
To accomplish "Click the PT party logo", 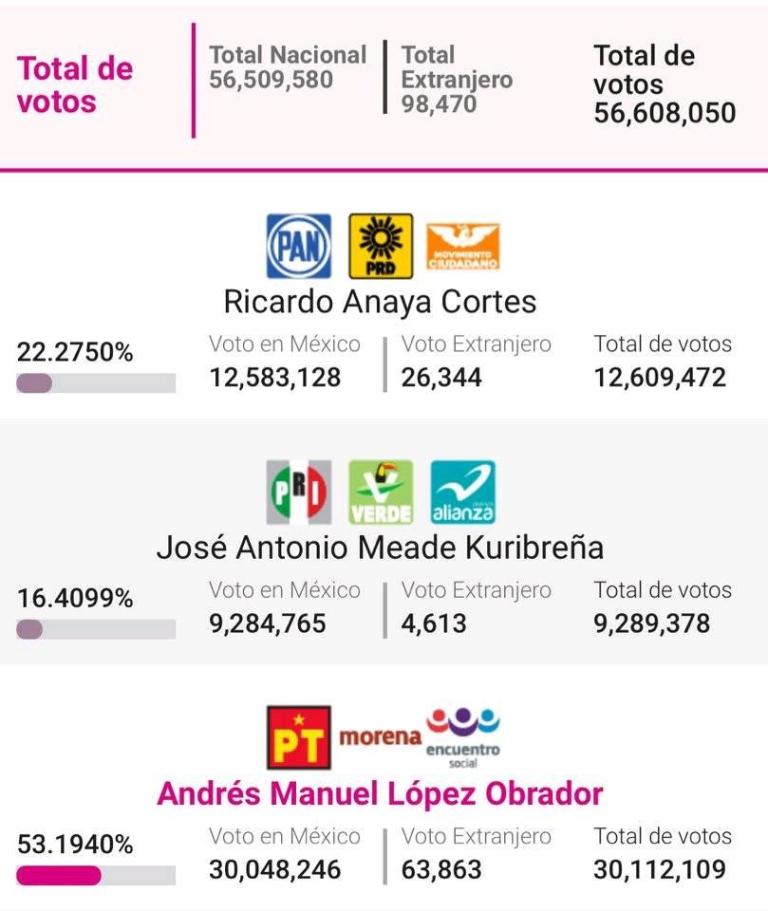I will (x=300, y=737).
